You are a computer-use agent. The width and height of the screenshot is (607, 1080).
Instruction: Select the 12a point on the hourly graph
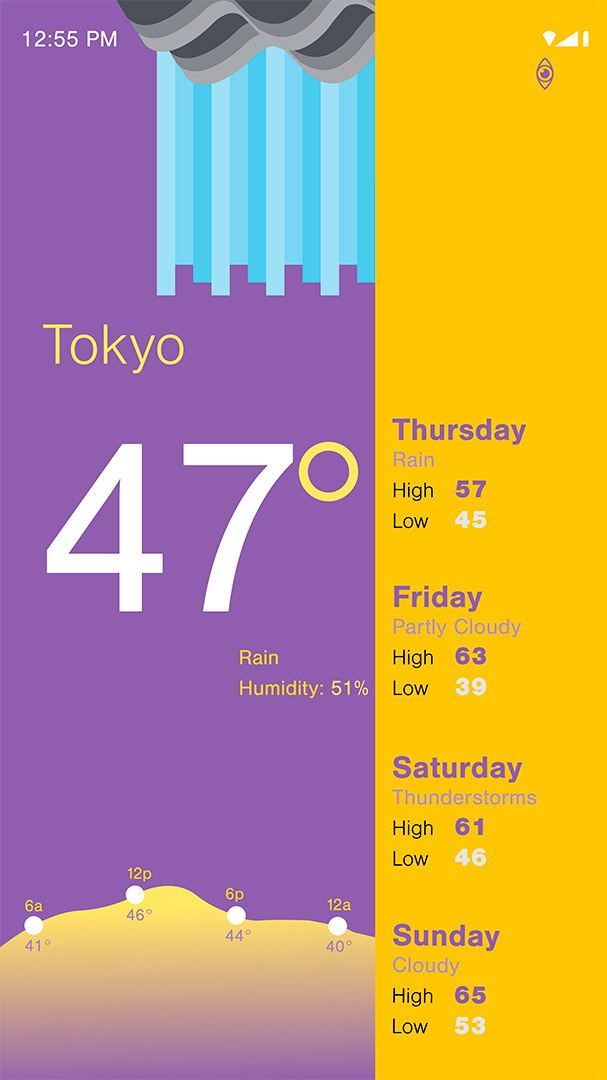pyautogui.click(x=338, y=926)
